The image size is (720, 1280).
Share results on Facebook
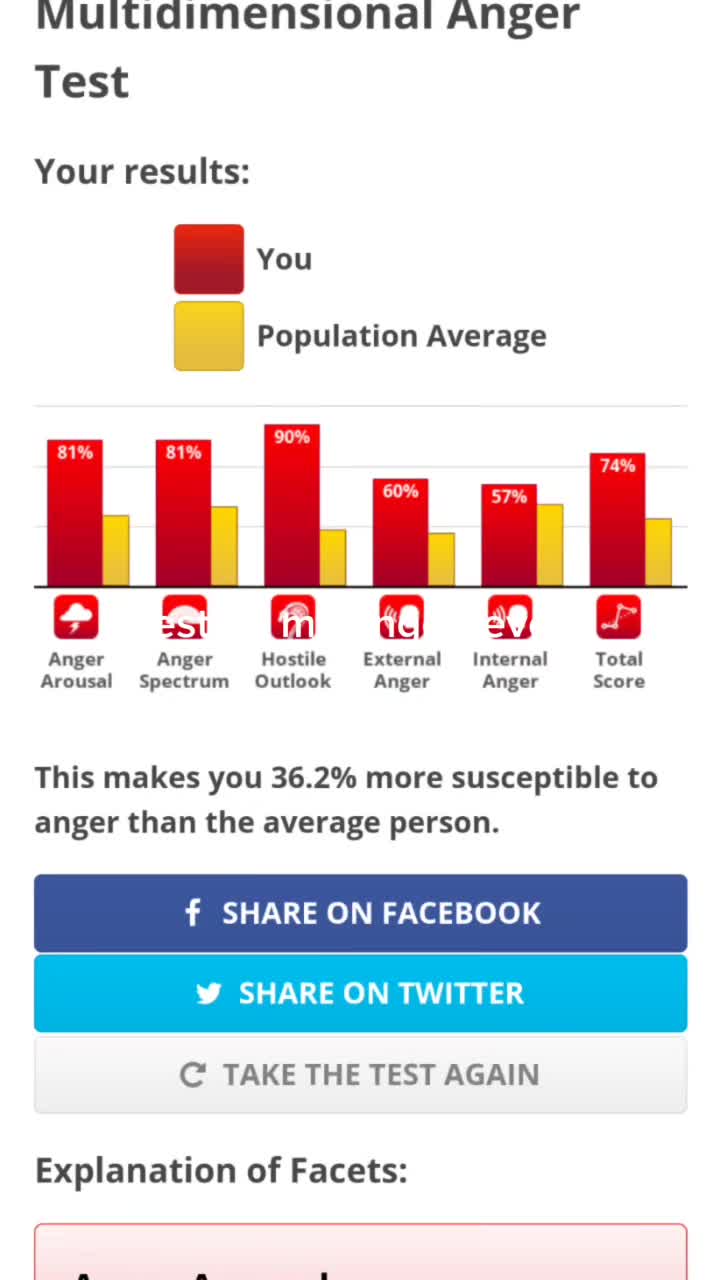click(360, 913)
